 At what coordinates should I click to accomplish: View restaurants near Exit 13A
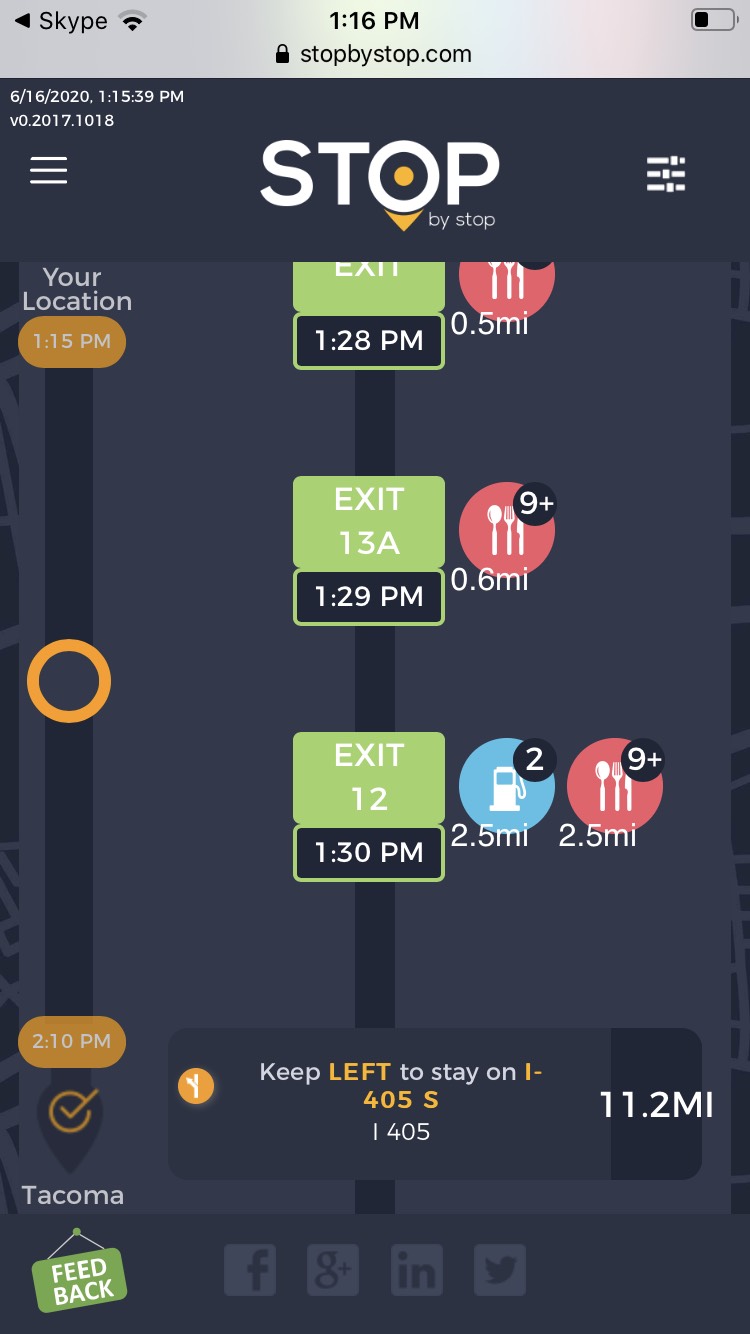click(x=506, y=531)
